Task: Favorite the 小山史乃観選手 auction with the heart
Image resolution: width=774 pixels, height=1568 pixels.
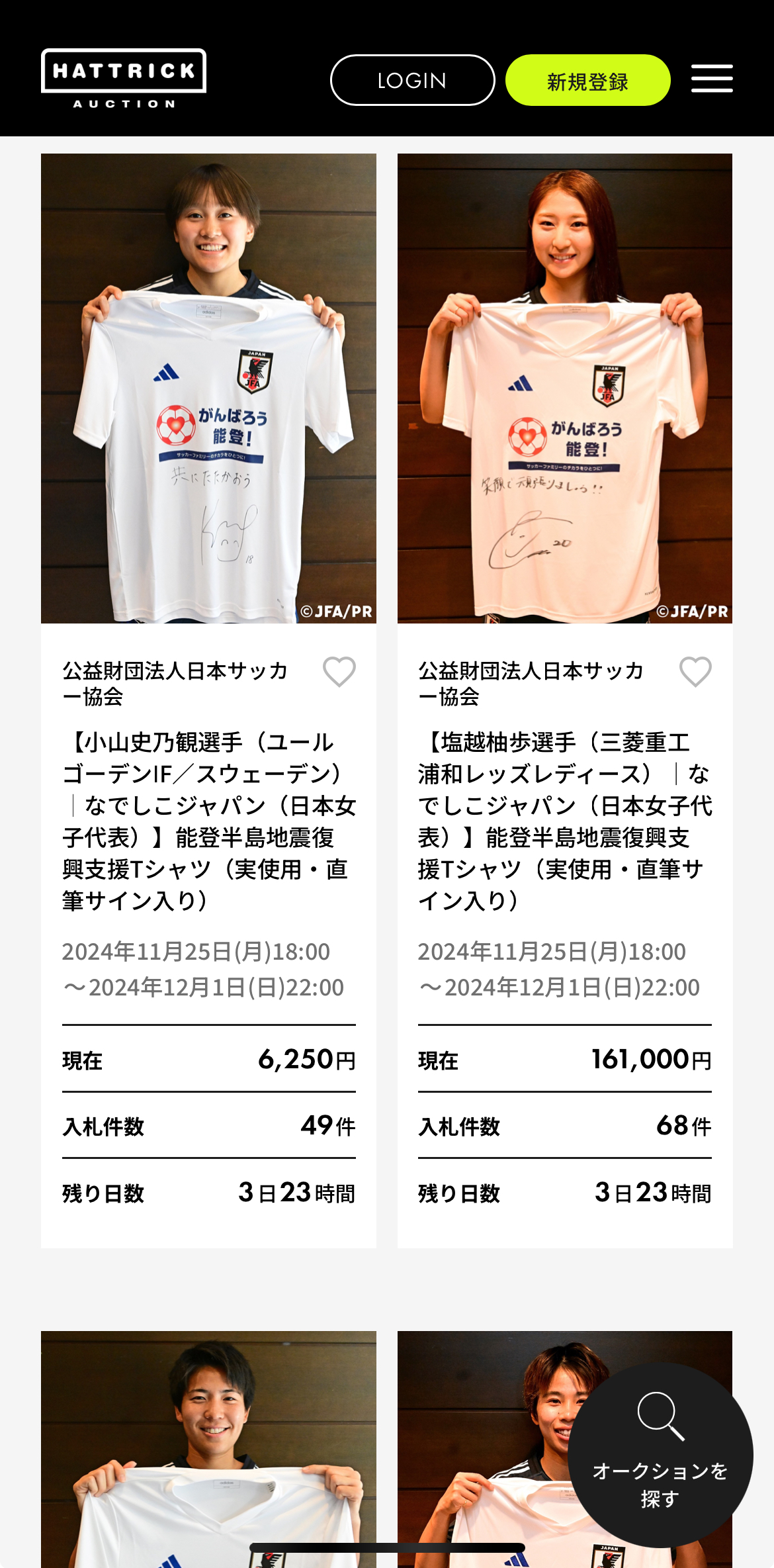Action: [x=339, y=672]
